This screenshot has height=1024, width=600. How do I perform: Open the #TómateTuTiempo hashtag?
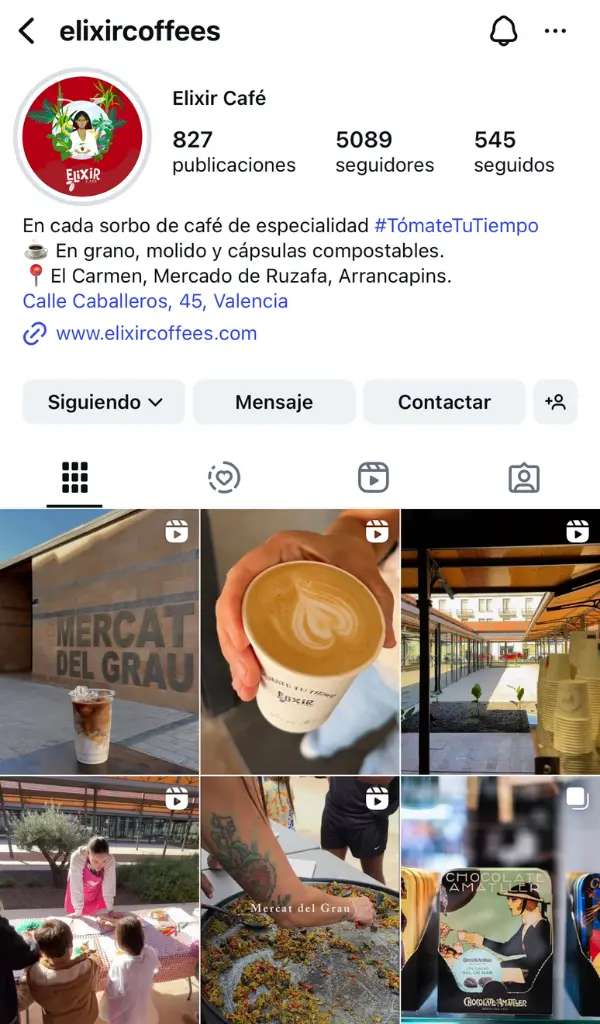click(456, 226)
